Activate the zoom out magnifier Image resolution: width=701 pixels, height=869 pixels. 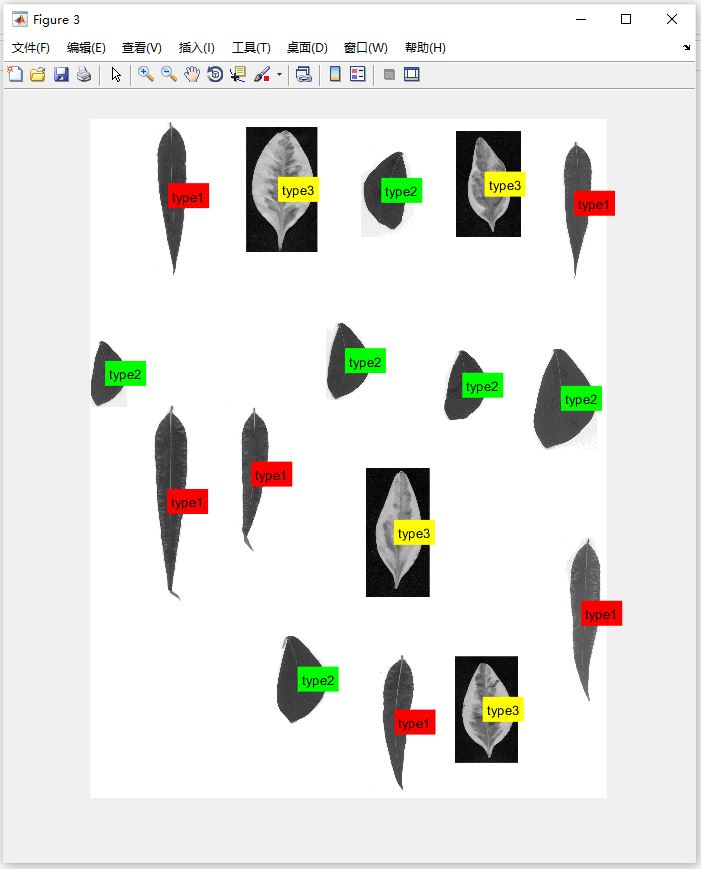pos(169,74)
